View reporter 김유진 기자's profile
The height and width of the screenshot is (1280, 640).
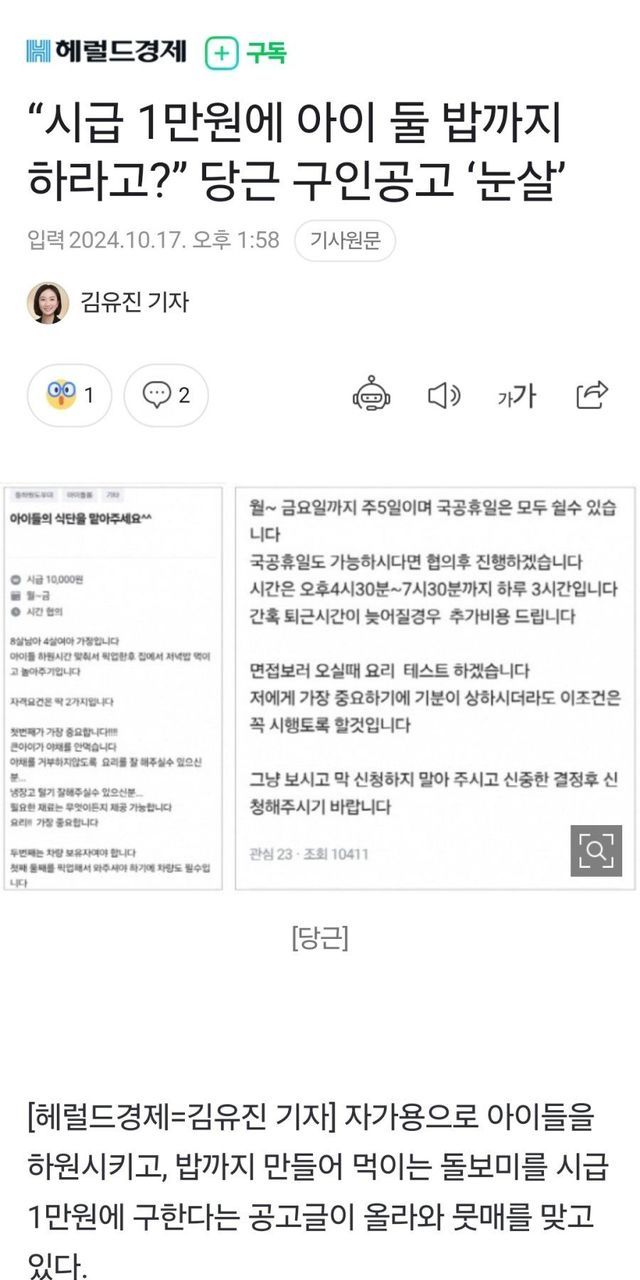pos(108,302)
